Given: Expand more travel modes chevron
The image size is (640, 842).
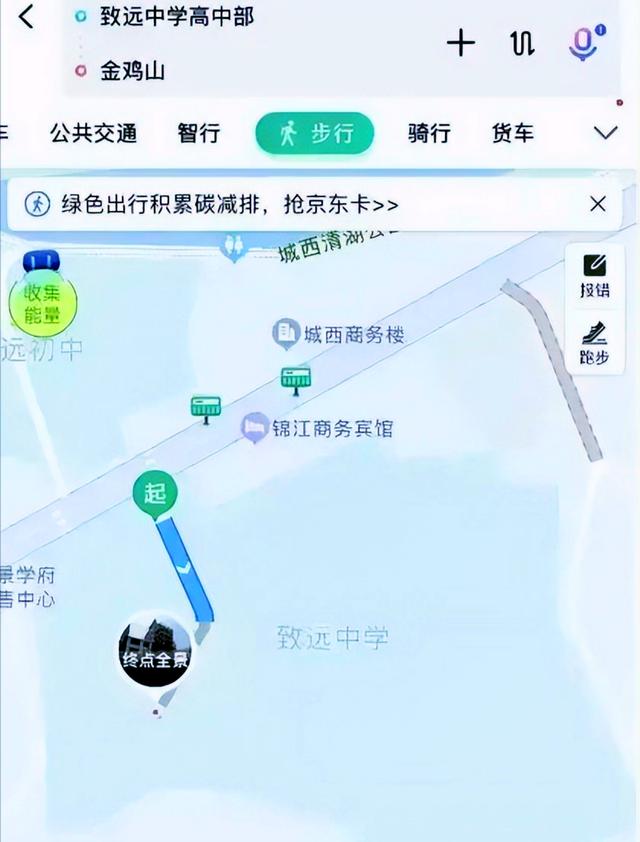Looking at the screenshot, I should pos(605,133).
